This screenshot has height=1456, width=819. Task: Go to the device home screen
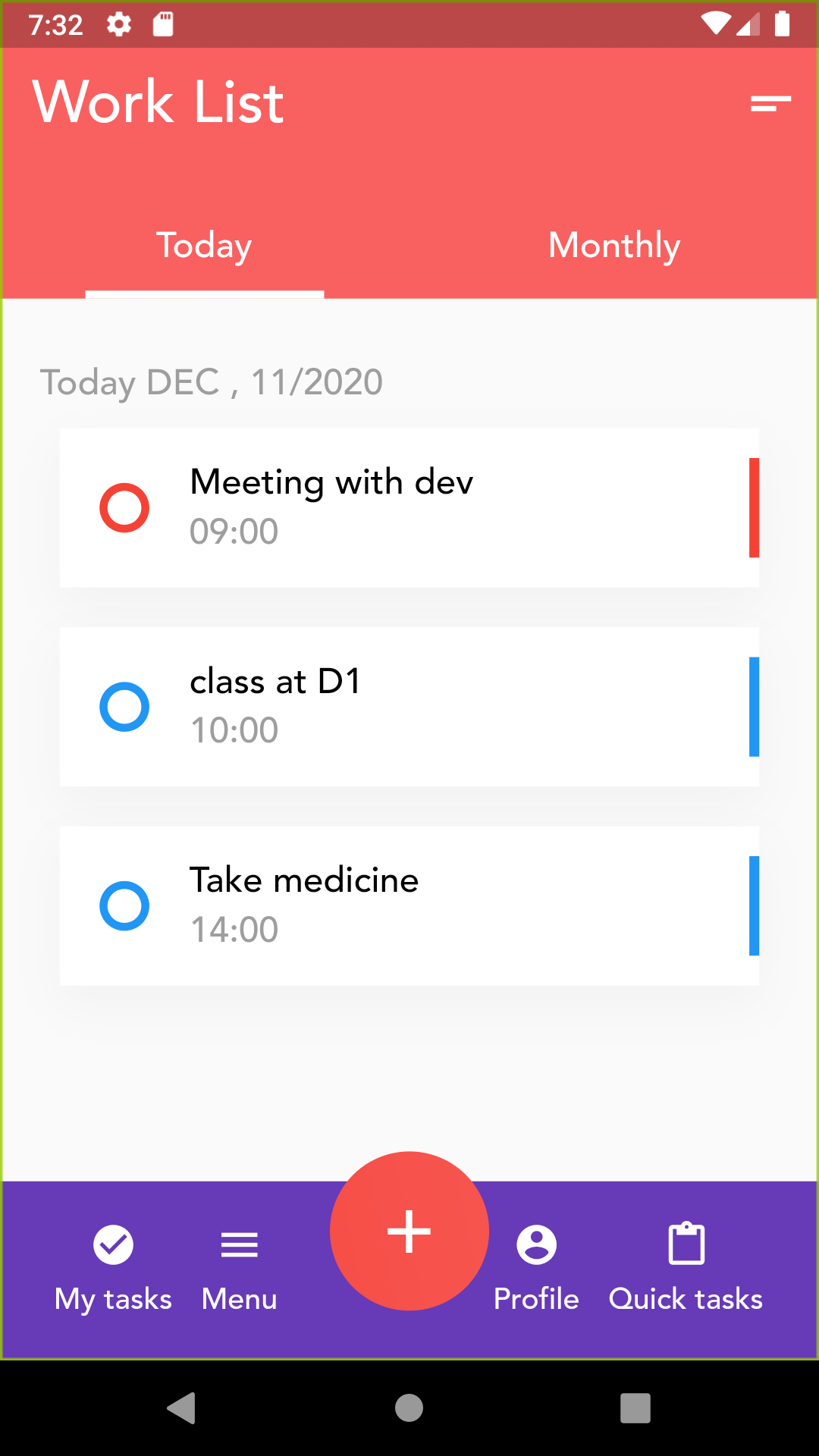tap(409, 1408)
